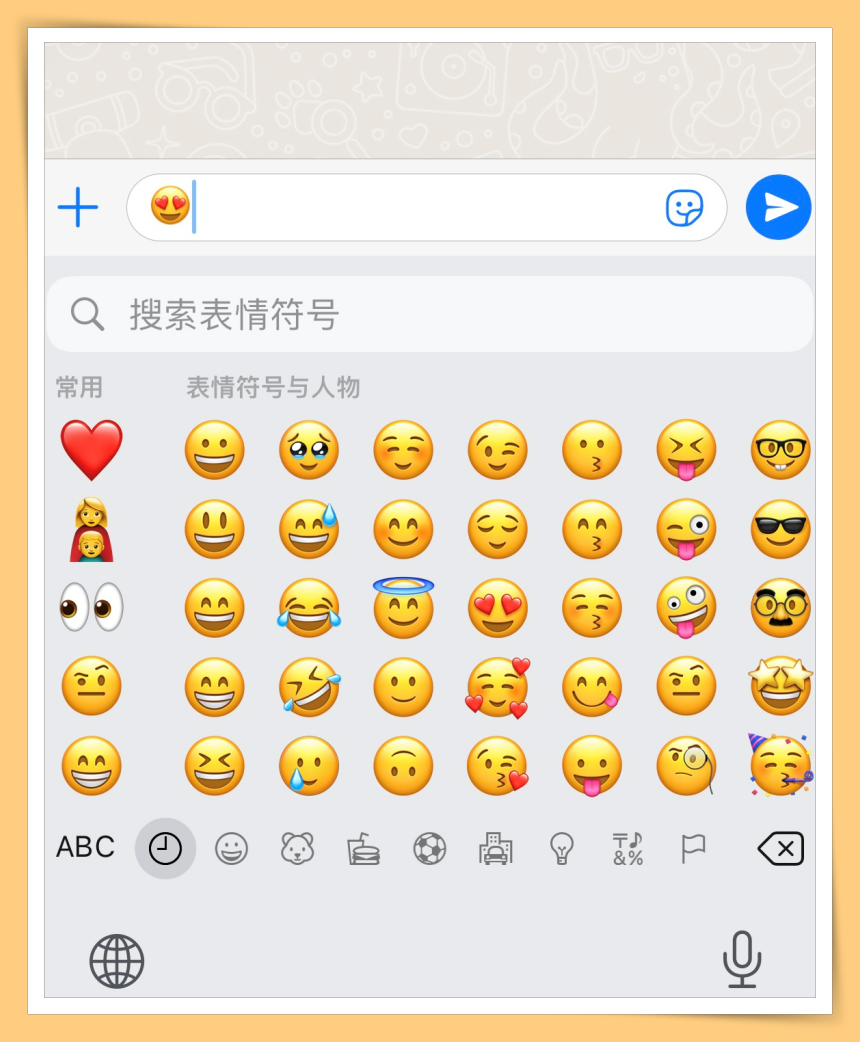Start dictation with the microphone
Screen dimensions: 860x1042
coord(742,959)
